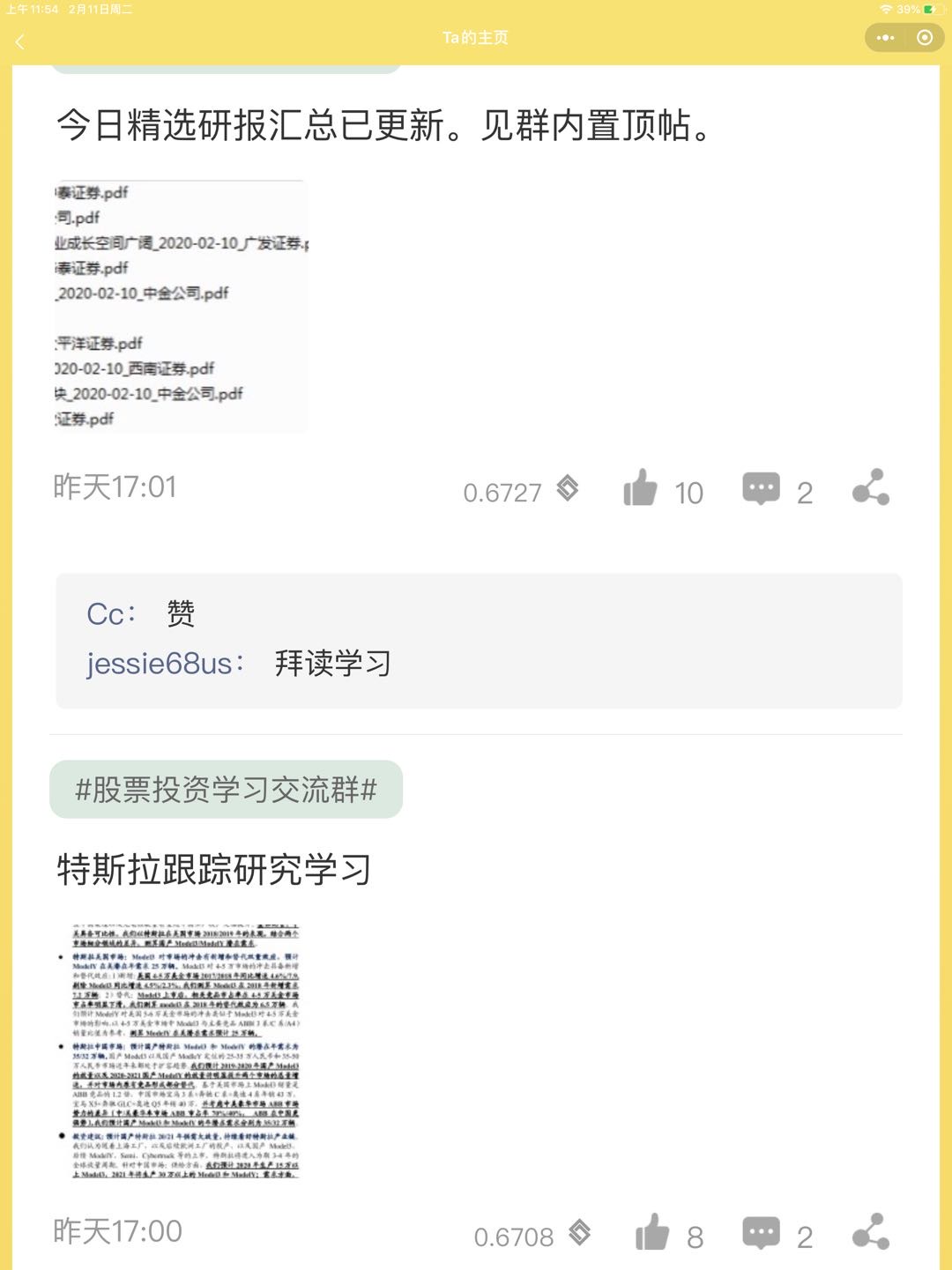Share the 今日精选研报汇总 post
The width and height of the screenshot is (952, 1270).
click(871, 487)
